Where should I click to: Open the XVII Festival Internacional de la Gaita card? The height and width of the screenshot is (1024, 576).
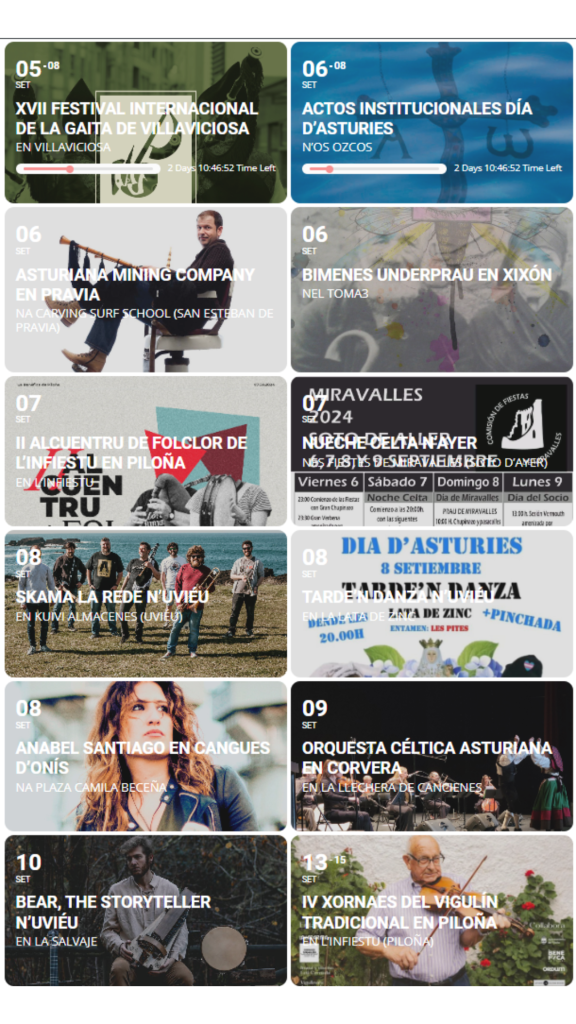pos(146,123)
